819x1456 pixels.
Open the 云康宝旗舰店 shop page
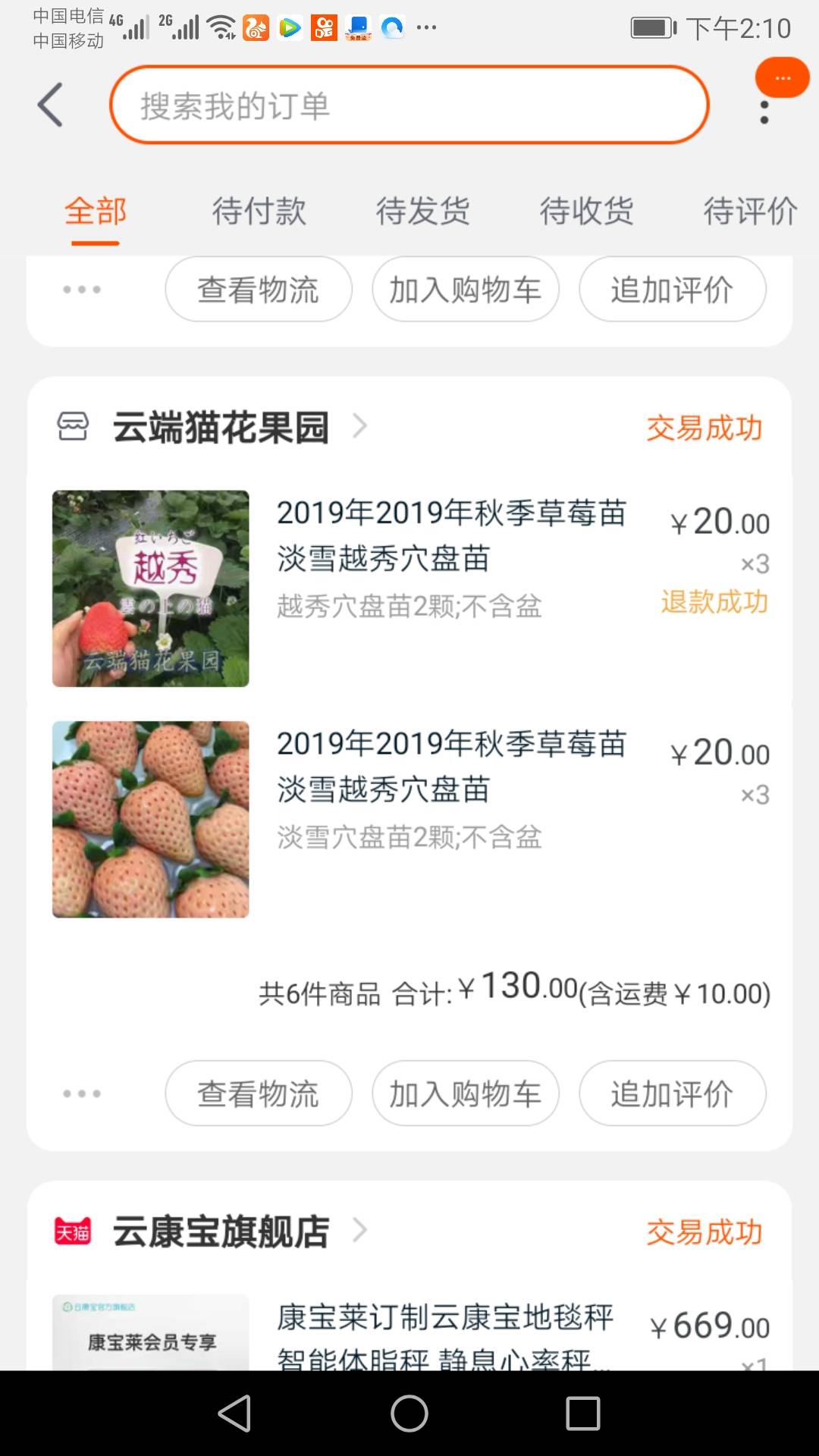[221, 1232]
